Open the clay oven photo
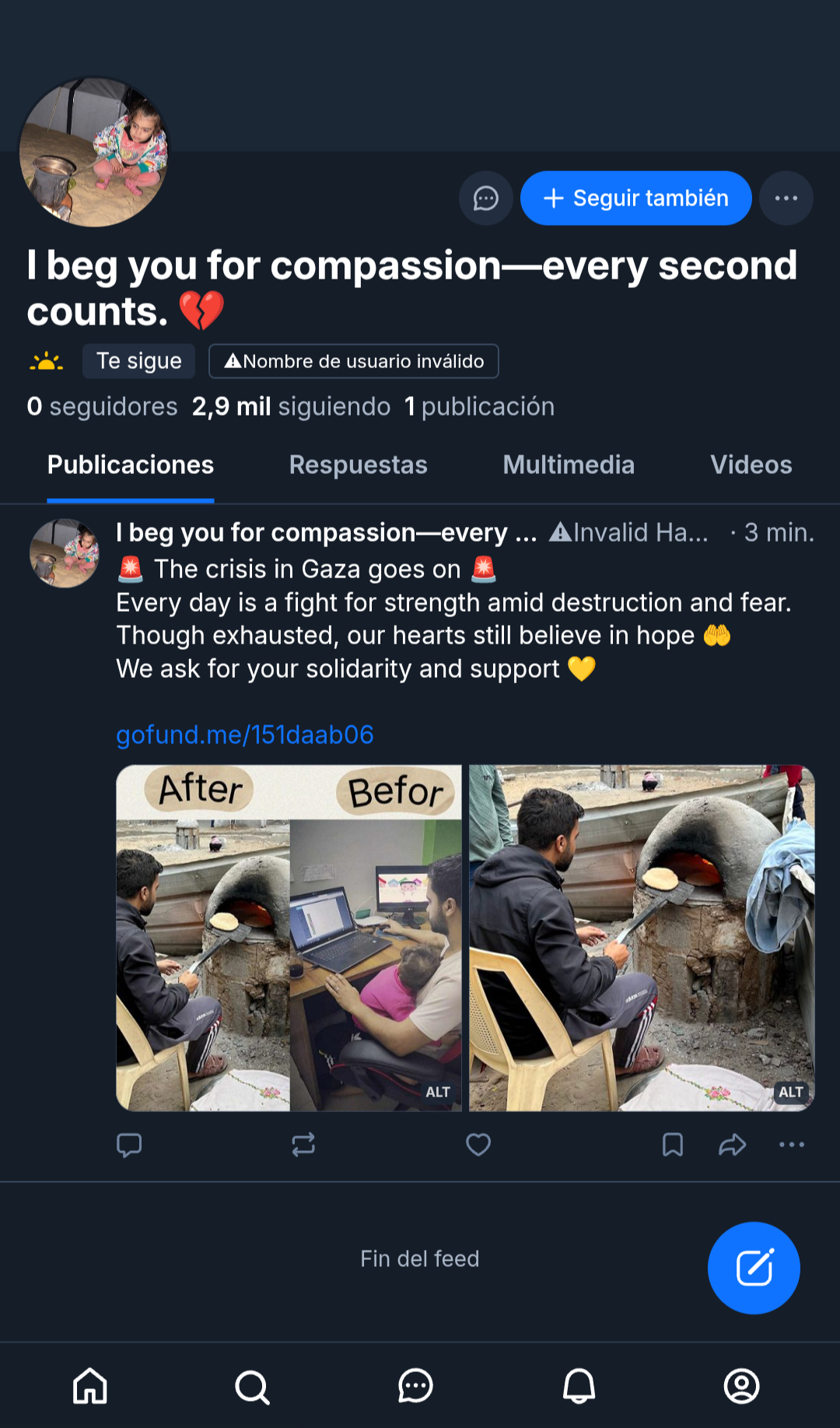 [642, 938]
